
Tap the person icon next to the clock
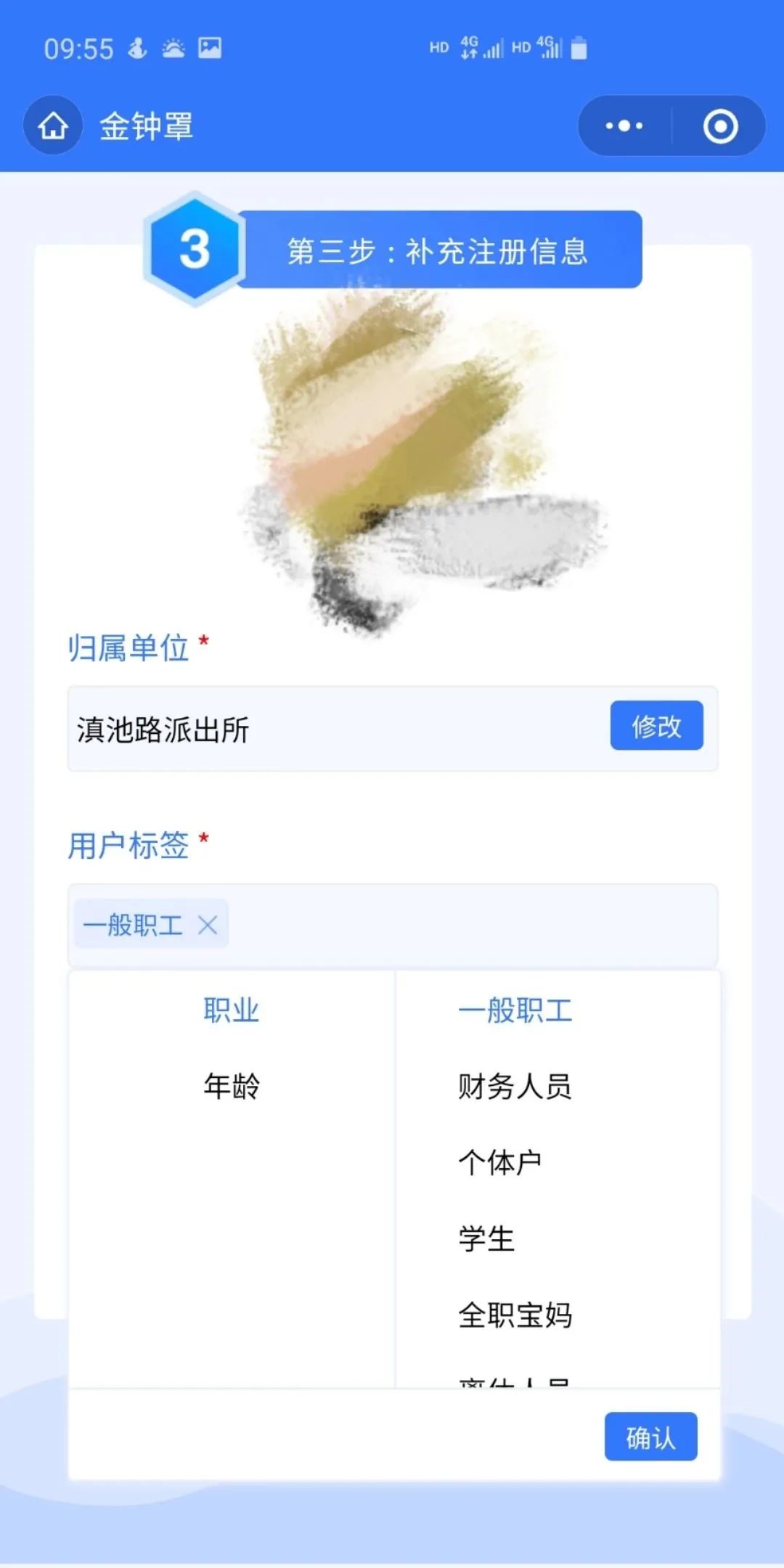point(136,46)
